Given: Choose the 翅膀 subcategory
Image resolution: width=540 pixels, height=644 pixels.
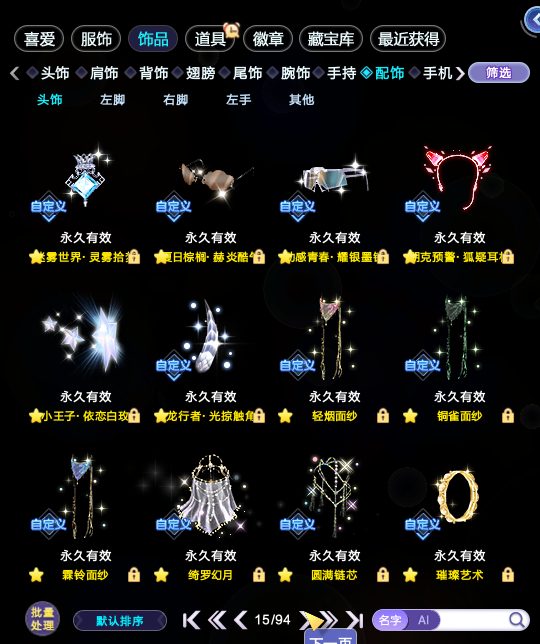Looking at the screenshot, I should [200, 73].
